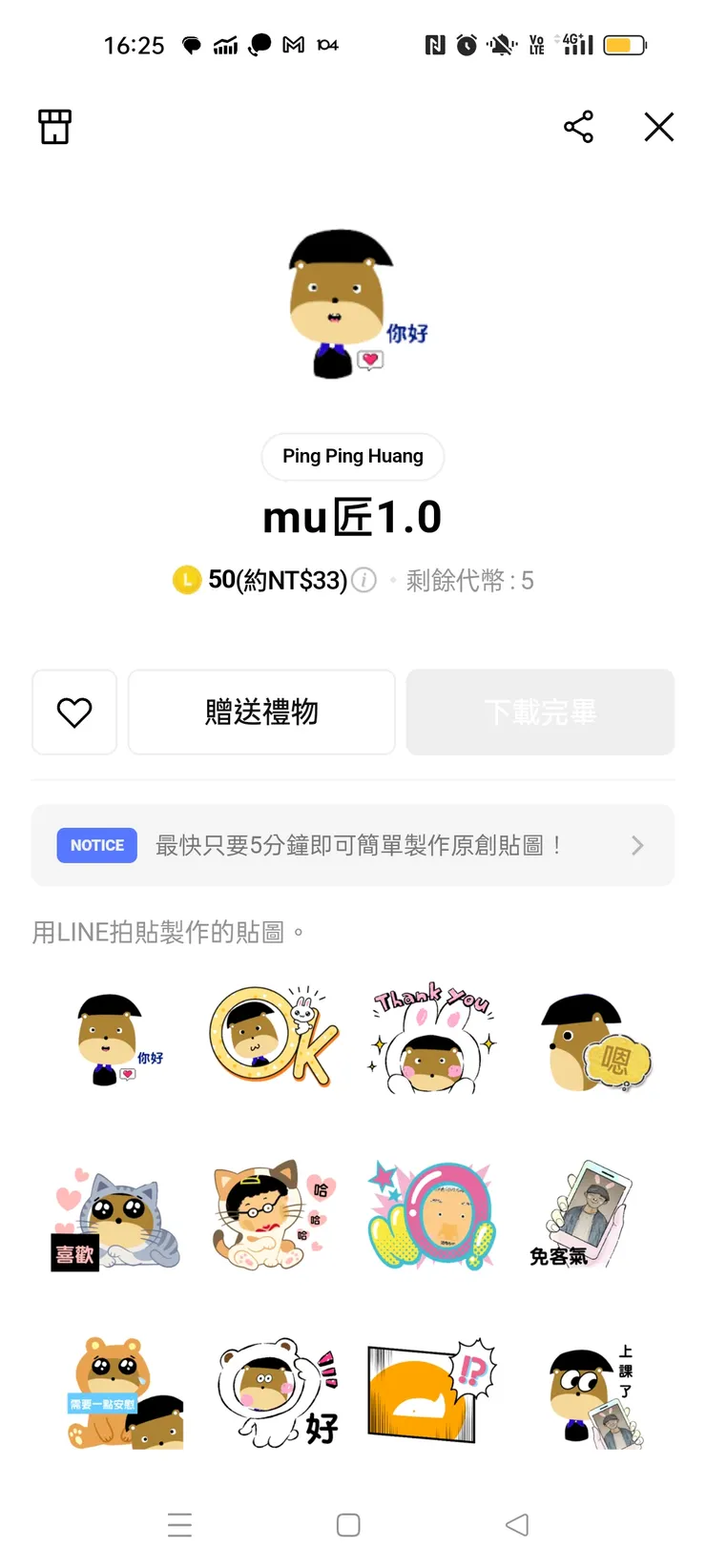706x1568 pixels.
Task: Tap the NOTICE badge in the banner
Action: (x=96, y=845)
